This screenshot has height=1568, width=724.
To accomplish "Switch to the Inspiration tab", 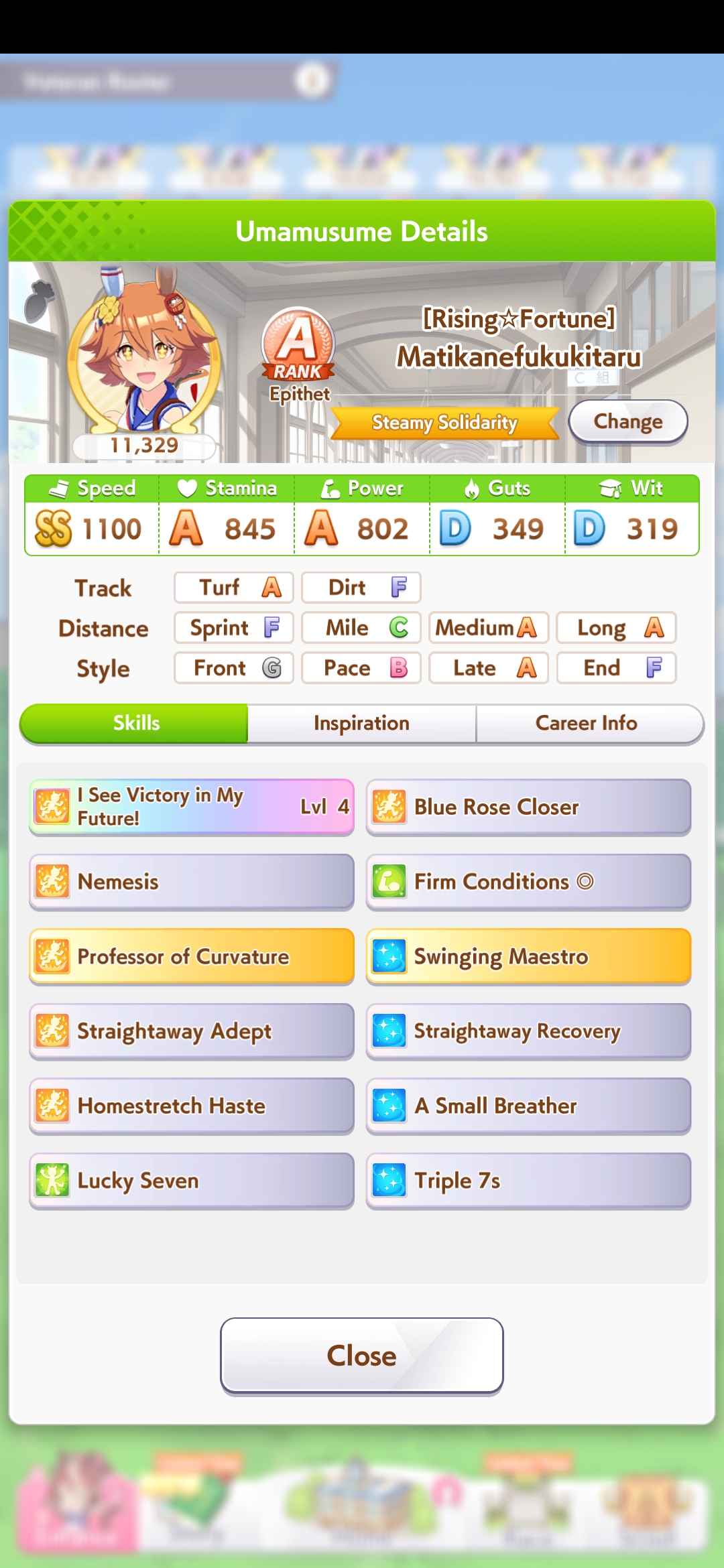I will pos(361,724).
